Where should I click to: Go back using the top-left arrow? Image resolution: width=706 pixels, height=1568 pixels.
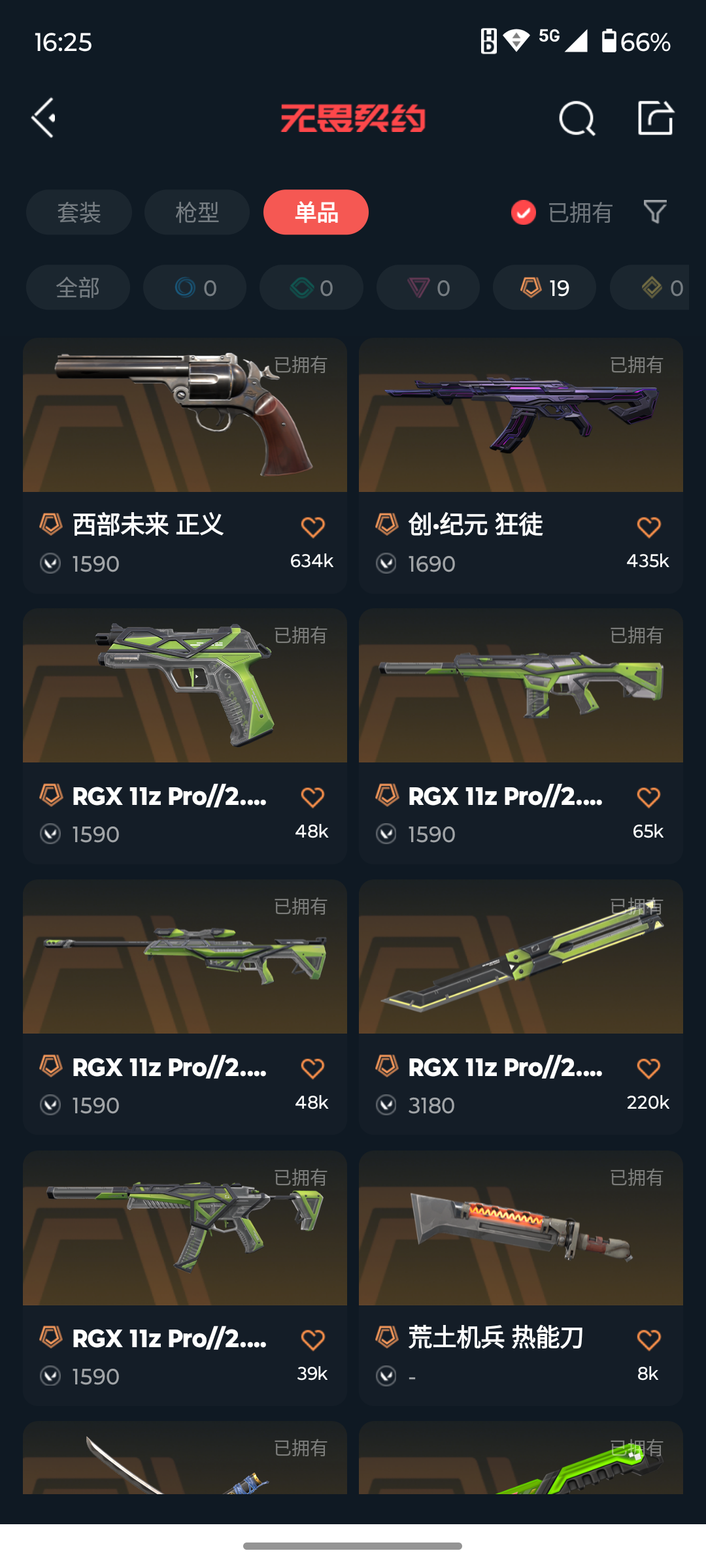coord(44,118)
